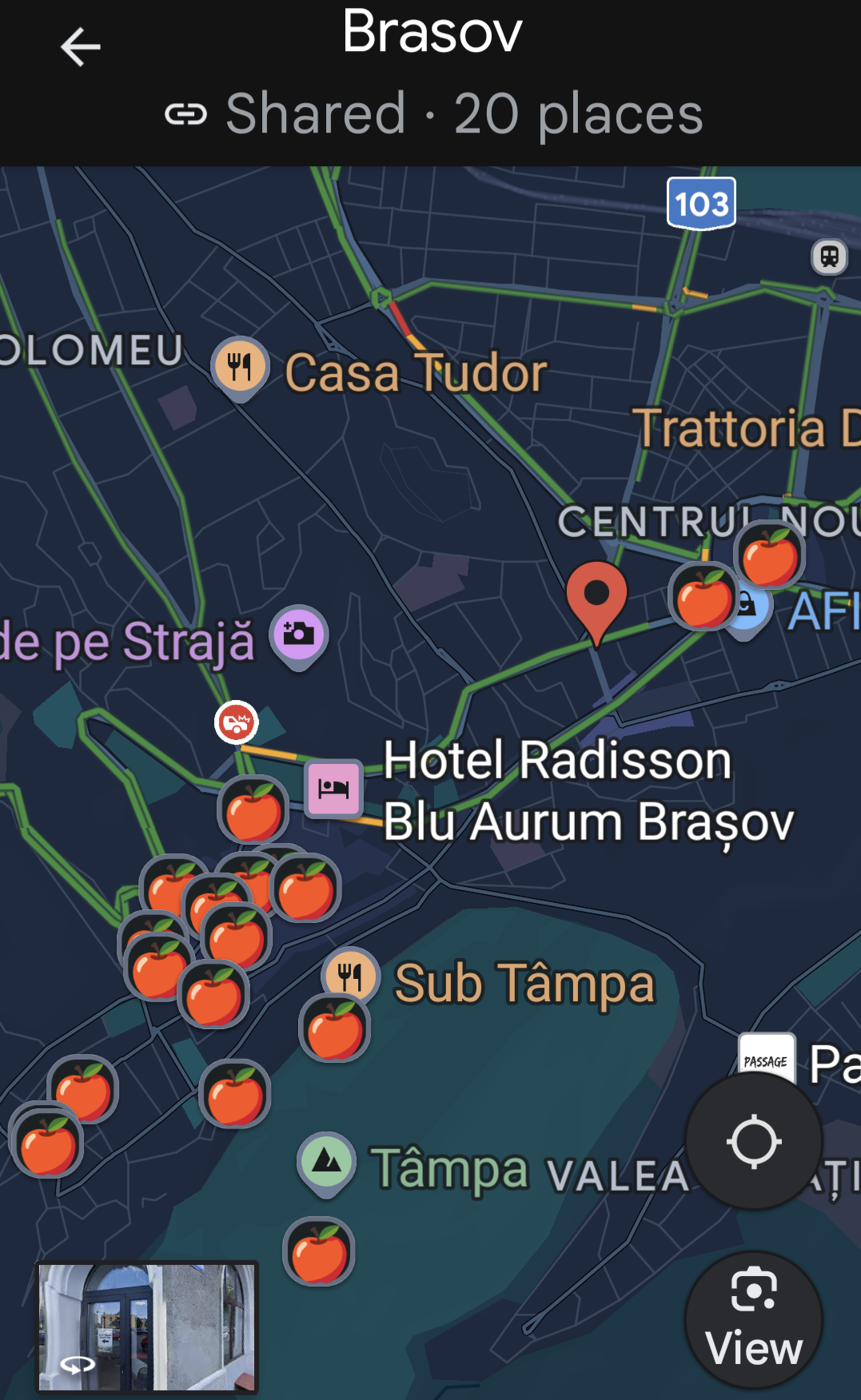Tap the road incident crash icon
Screen dimensions: 861x1400
coord(237,722)
